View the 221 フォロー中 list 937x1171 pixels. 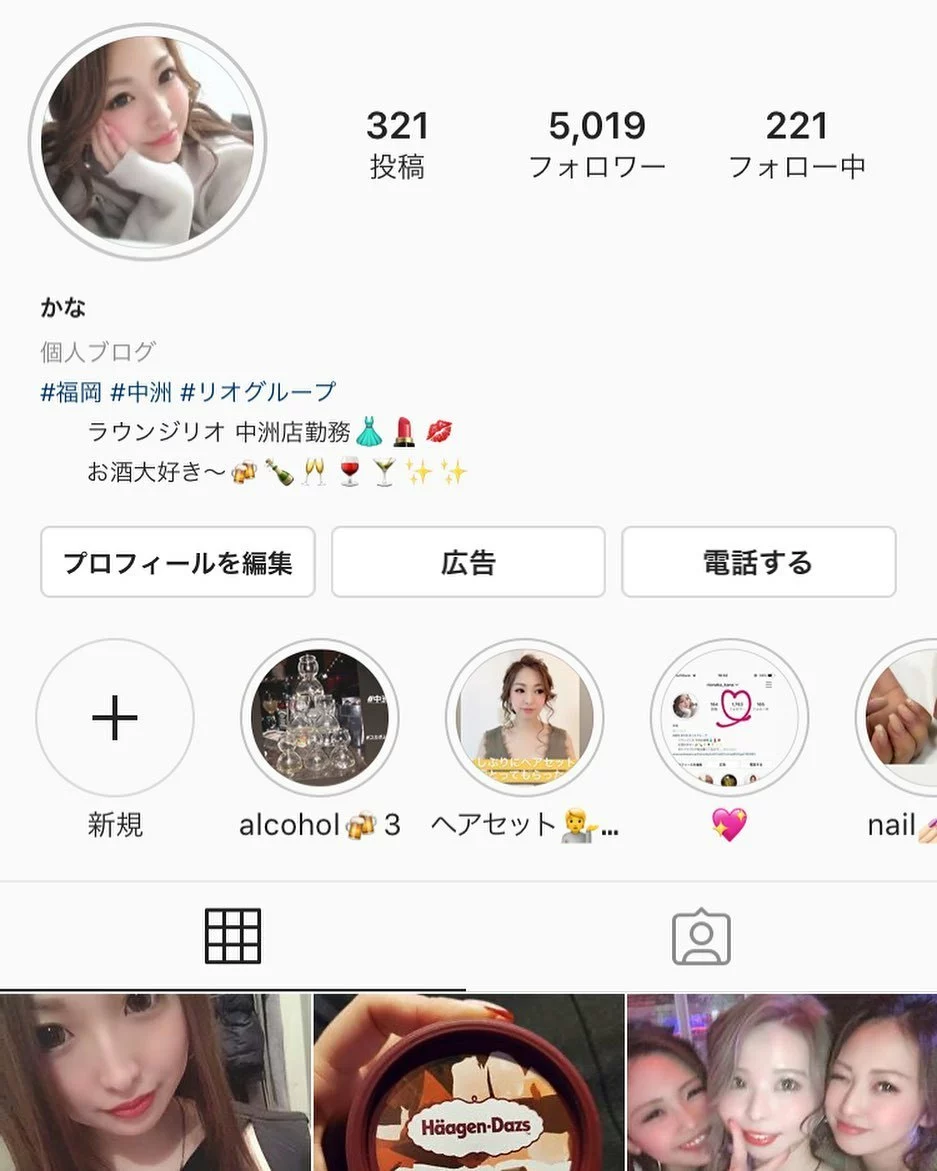point(797,145)
